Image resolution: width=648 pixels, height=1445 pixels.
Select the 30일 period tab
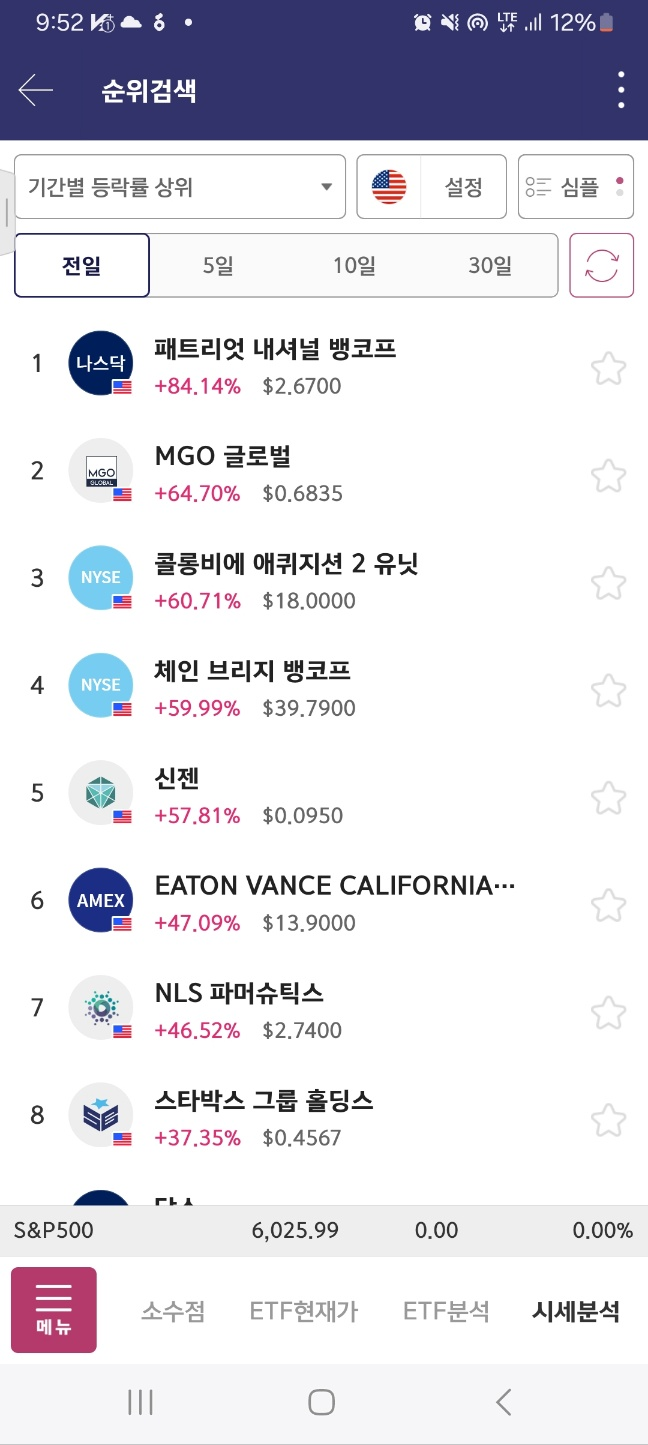click(x=490, y=266)
